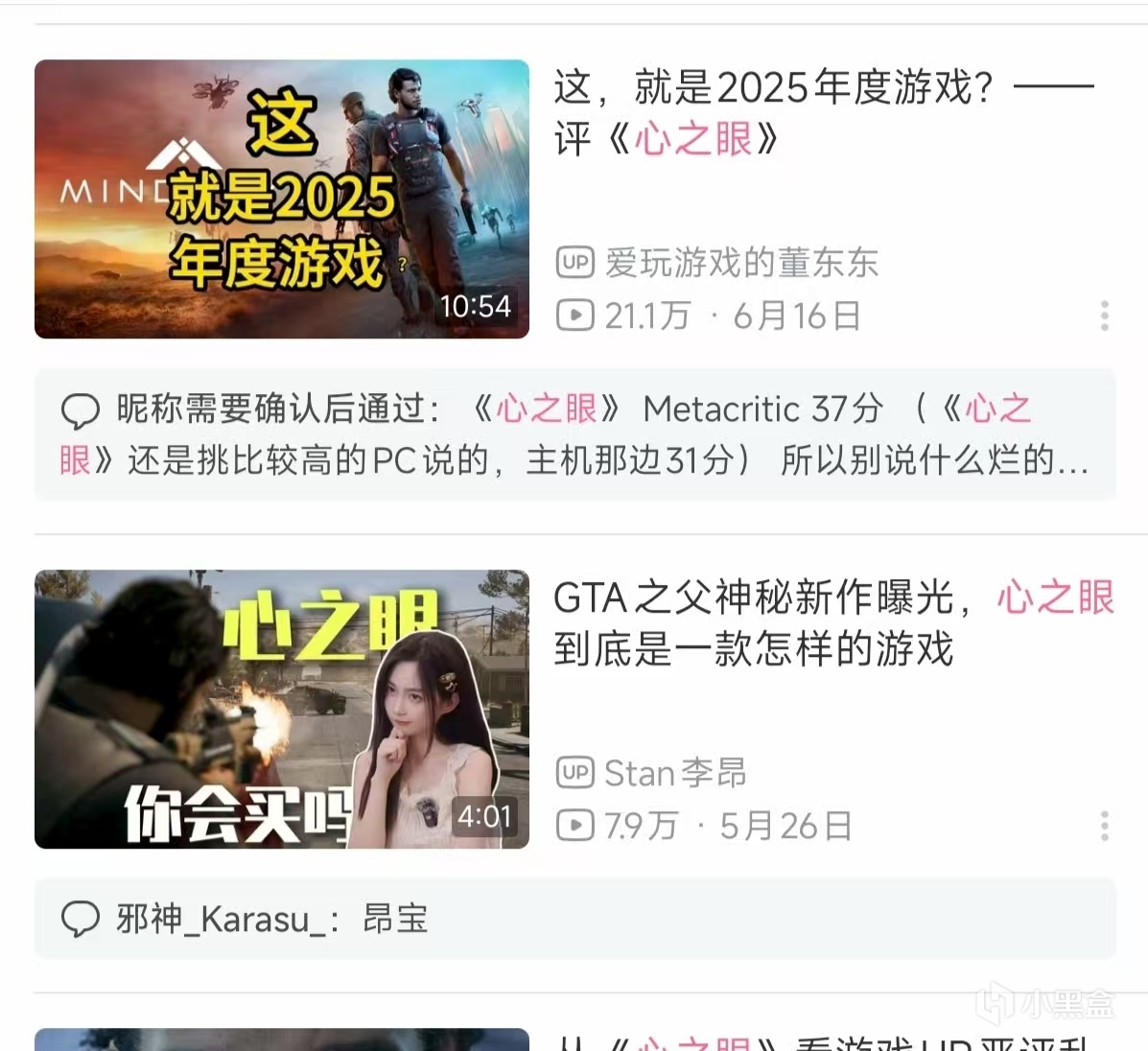Play the GTA之父神秘新作曝光 video
1148x1051 pixels.
tap(281, 709)
